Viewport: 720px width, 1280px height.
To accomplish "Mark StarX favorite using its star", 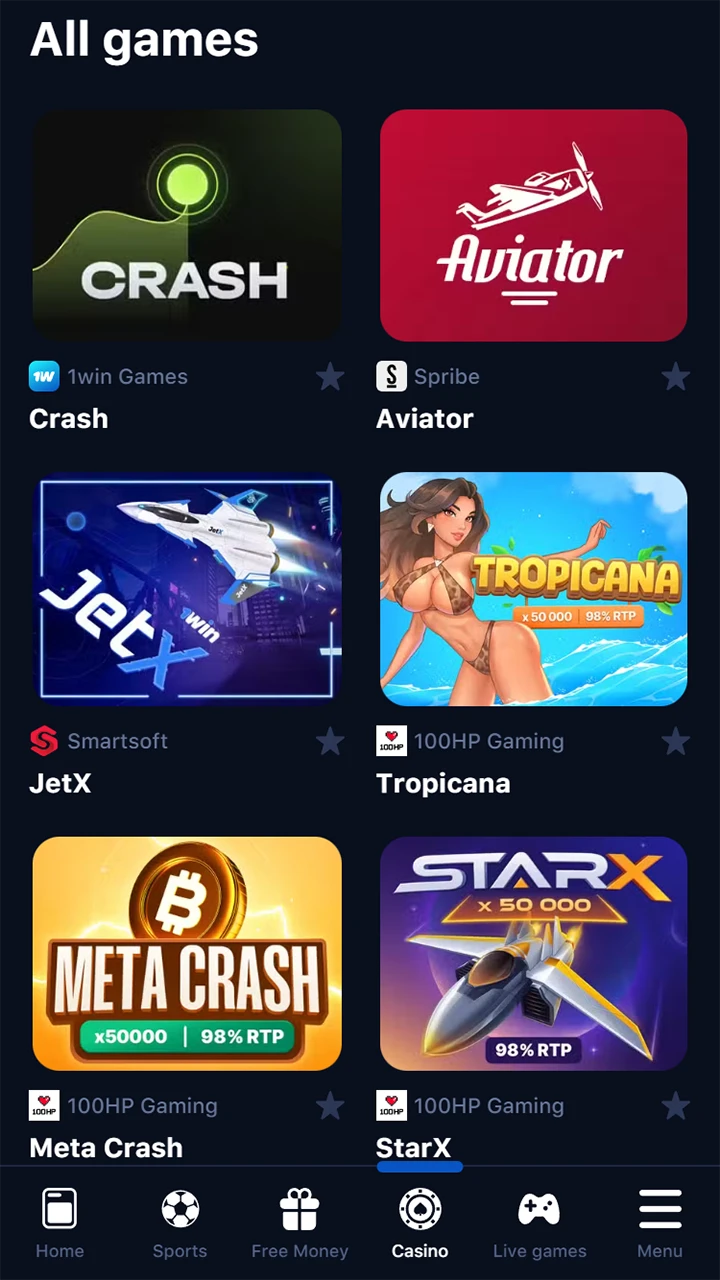I will (x=675, y=1106).
